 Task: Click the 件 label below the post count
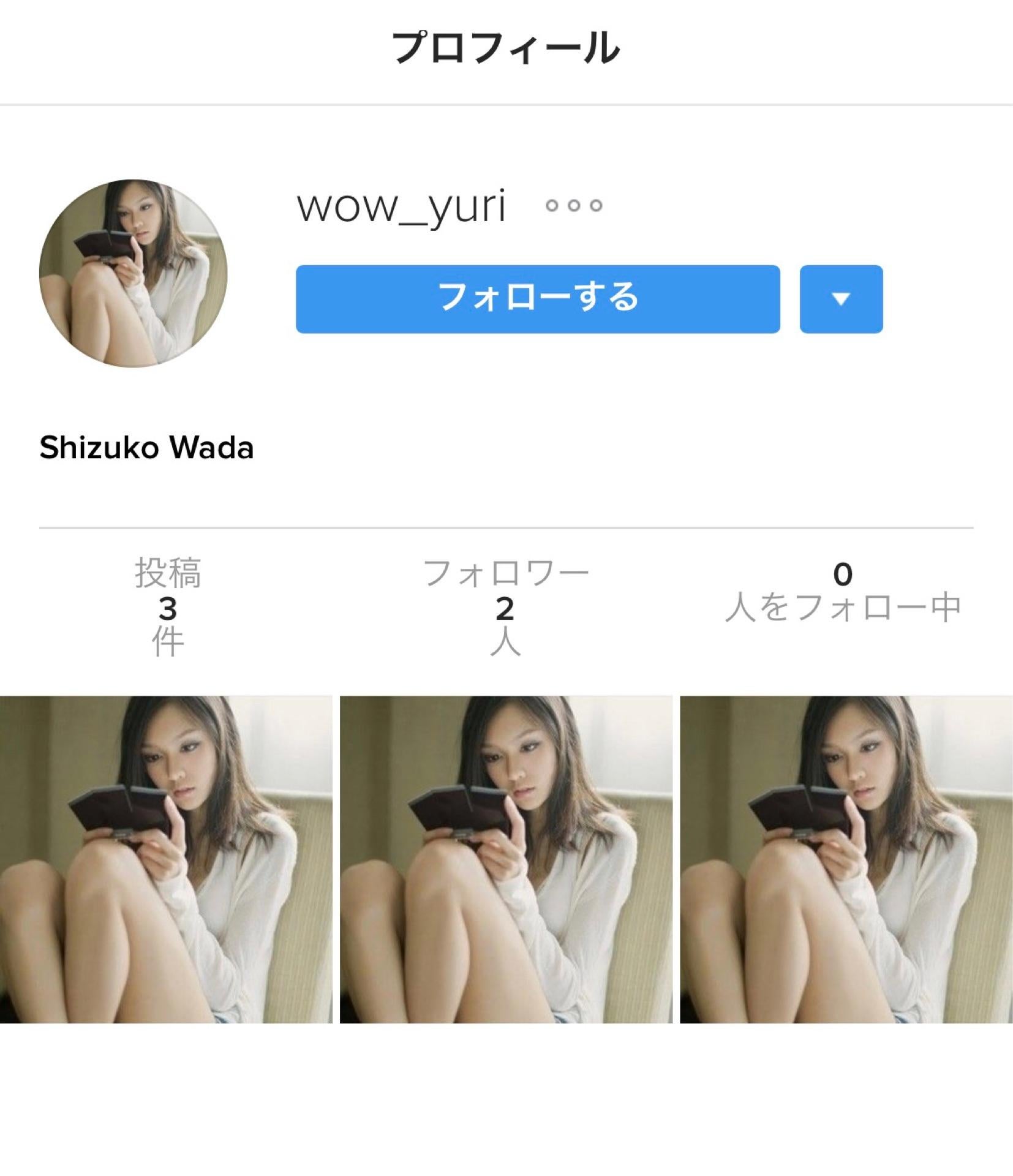tap(168, 639)
